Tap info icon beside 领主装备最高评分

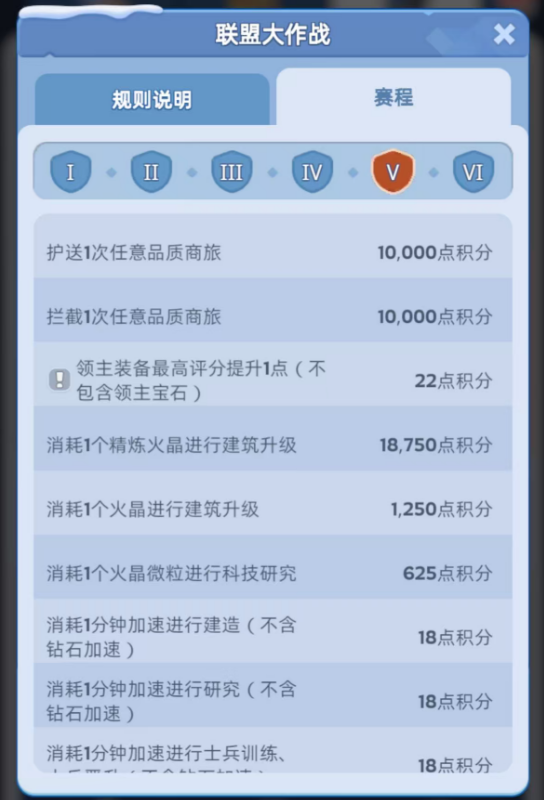(59, 380)
